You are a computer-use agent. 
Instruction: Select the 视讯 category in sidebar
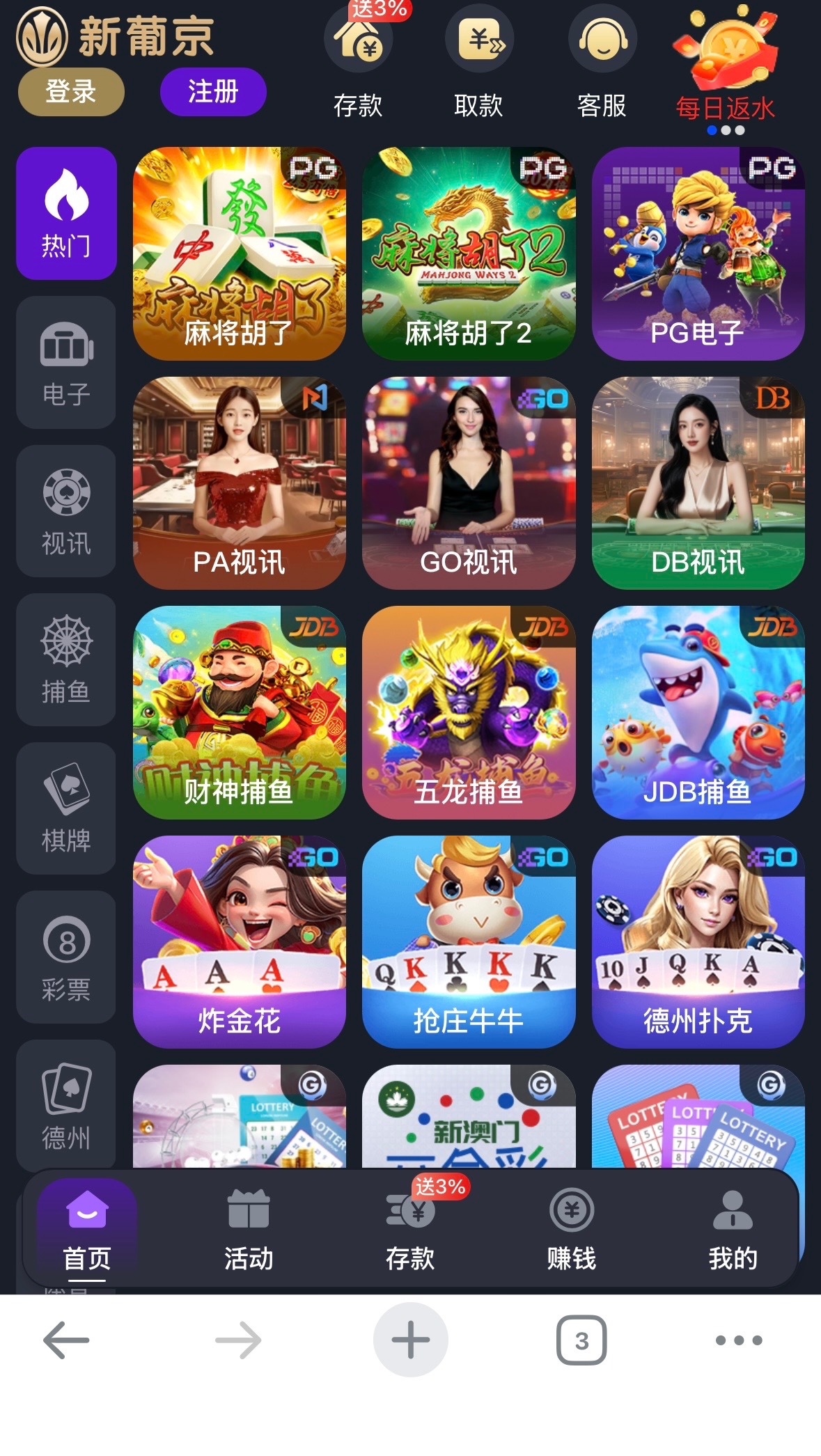tap(66, 511)
